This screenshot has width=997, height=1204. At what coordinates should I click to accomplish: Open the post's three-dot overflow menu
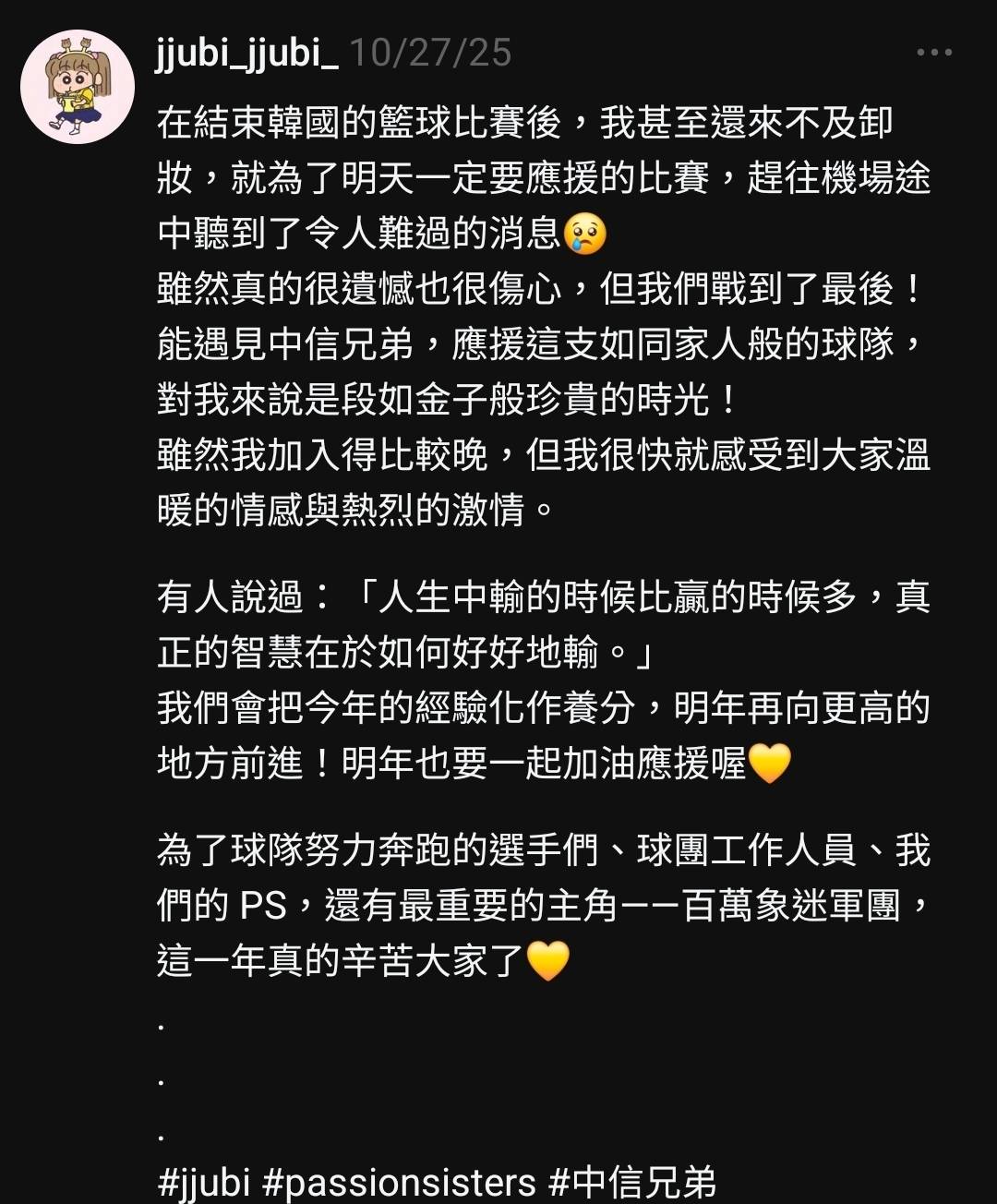click(933, 53)
